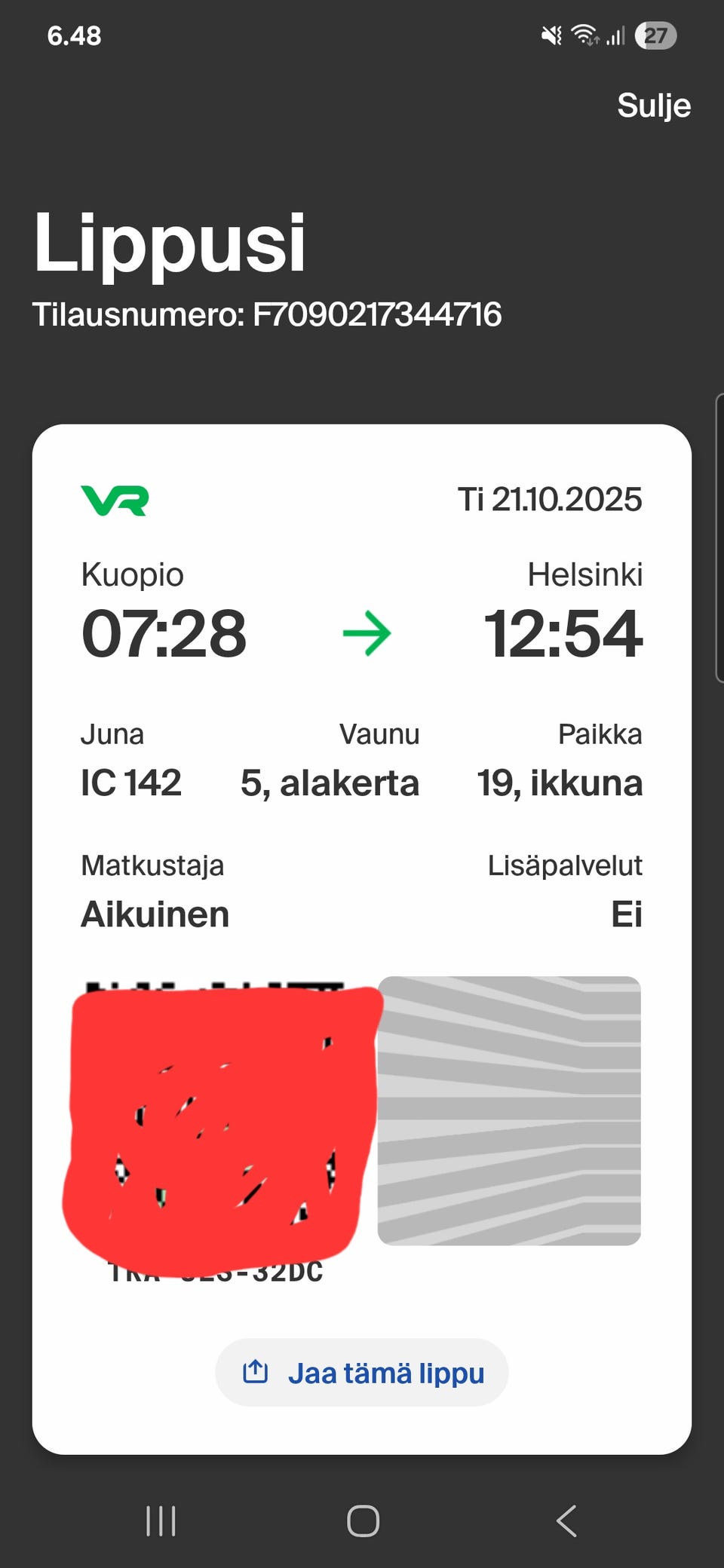Image resolution: width=724 pixels, height=1568 pixels.
Task: Click the redacted red area over the QR code
Action: coord(222,1116)
